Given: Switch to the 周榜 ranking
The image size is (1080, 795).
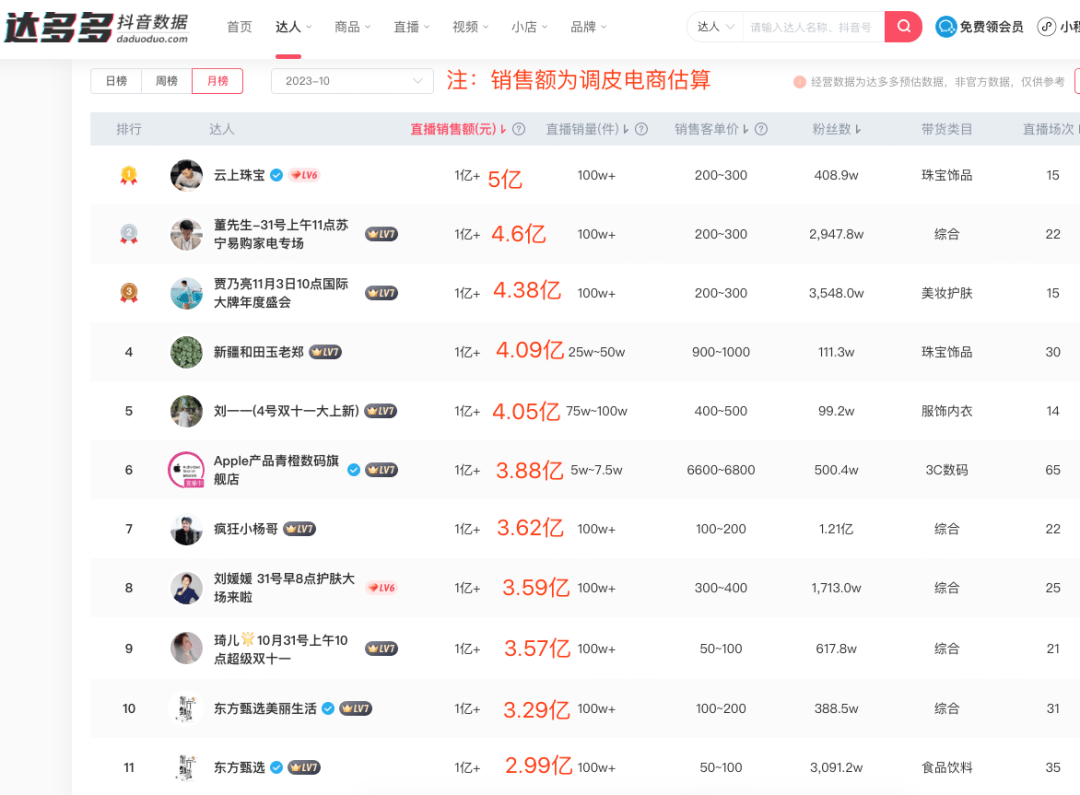Looking at the screenshot, I should (x=166, y=81).
